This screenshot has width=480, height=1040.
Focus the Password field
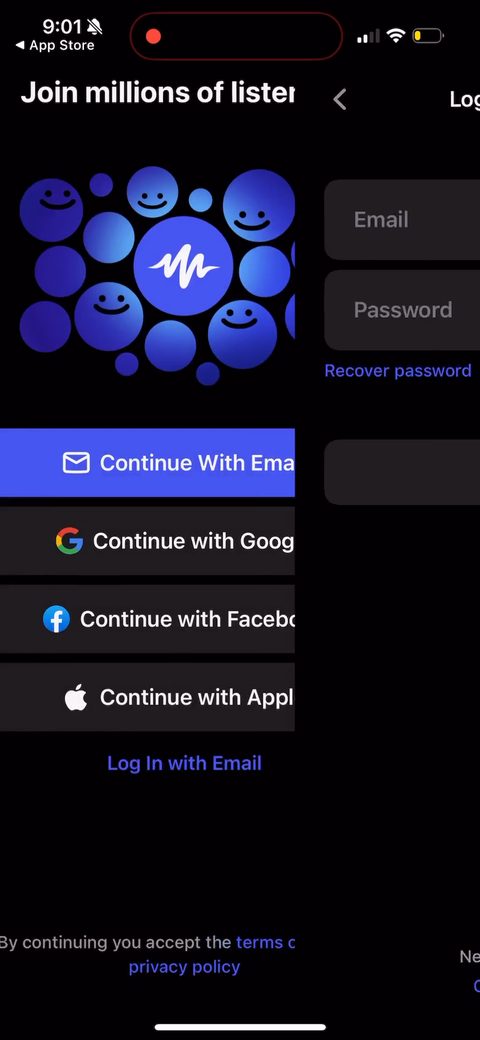coord(402,310)
